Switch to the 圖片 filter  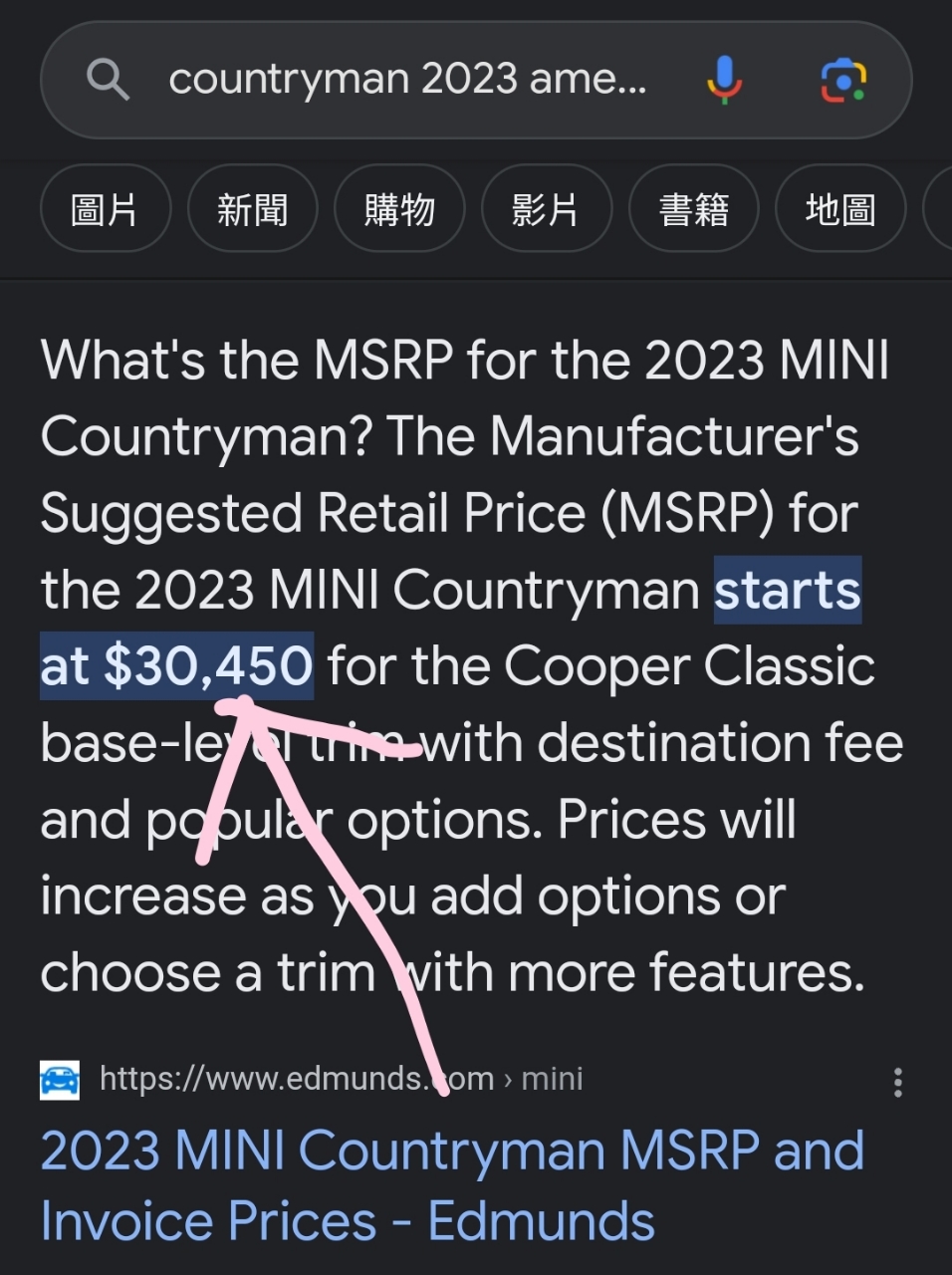tap(105, 210)
